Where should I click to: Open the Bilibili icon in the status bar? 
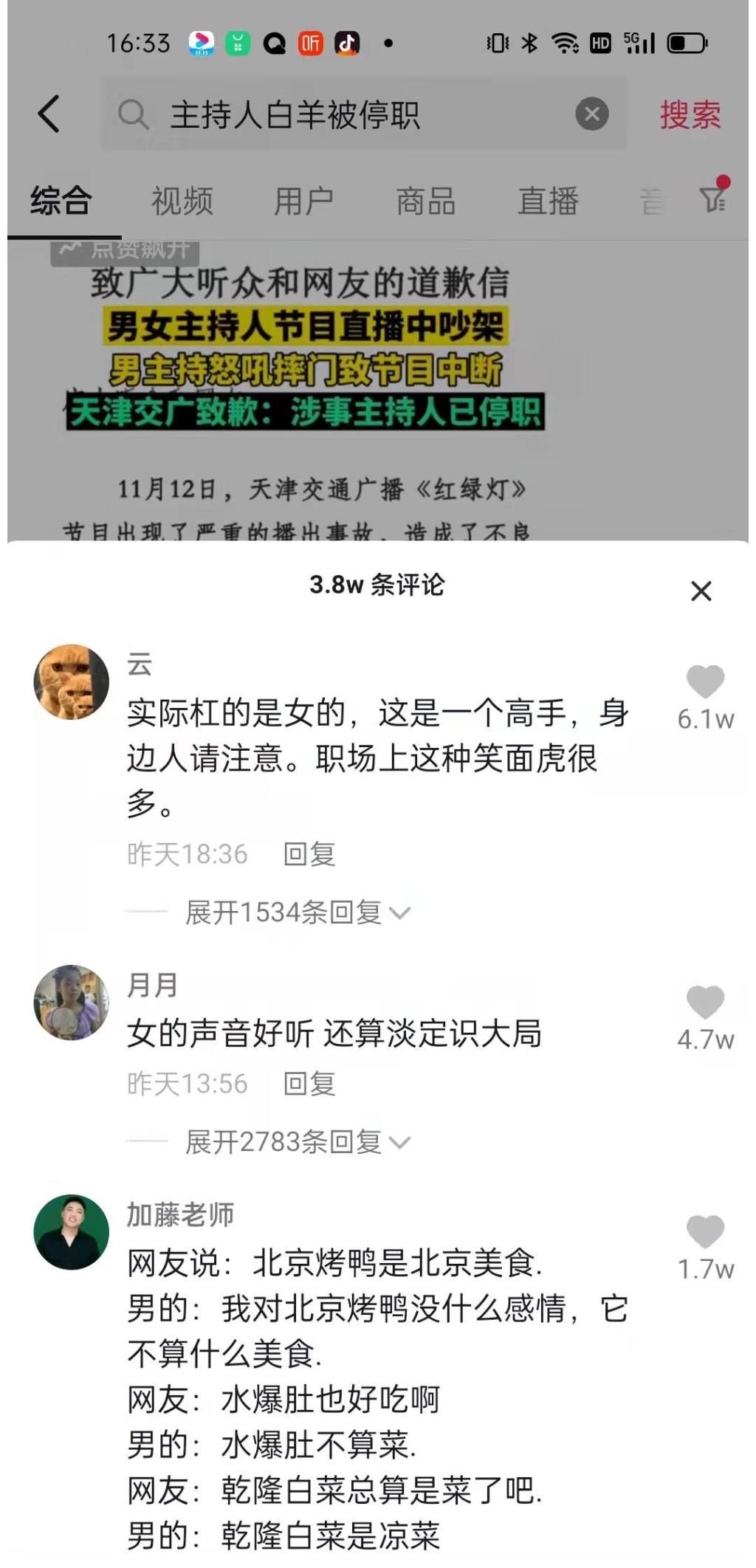(x=200, y=43)
